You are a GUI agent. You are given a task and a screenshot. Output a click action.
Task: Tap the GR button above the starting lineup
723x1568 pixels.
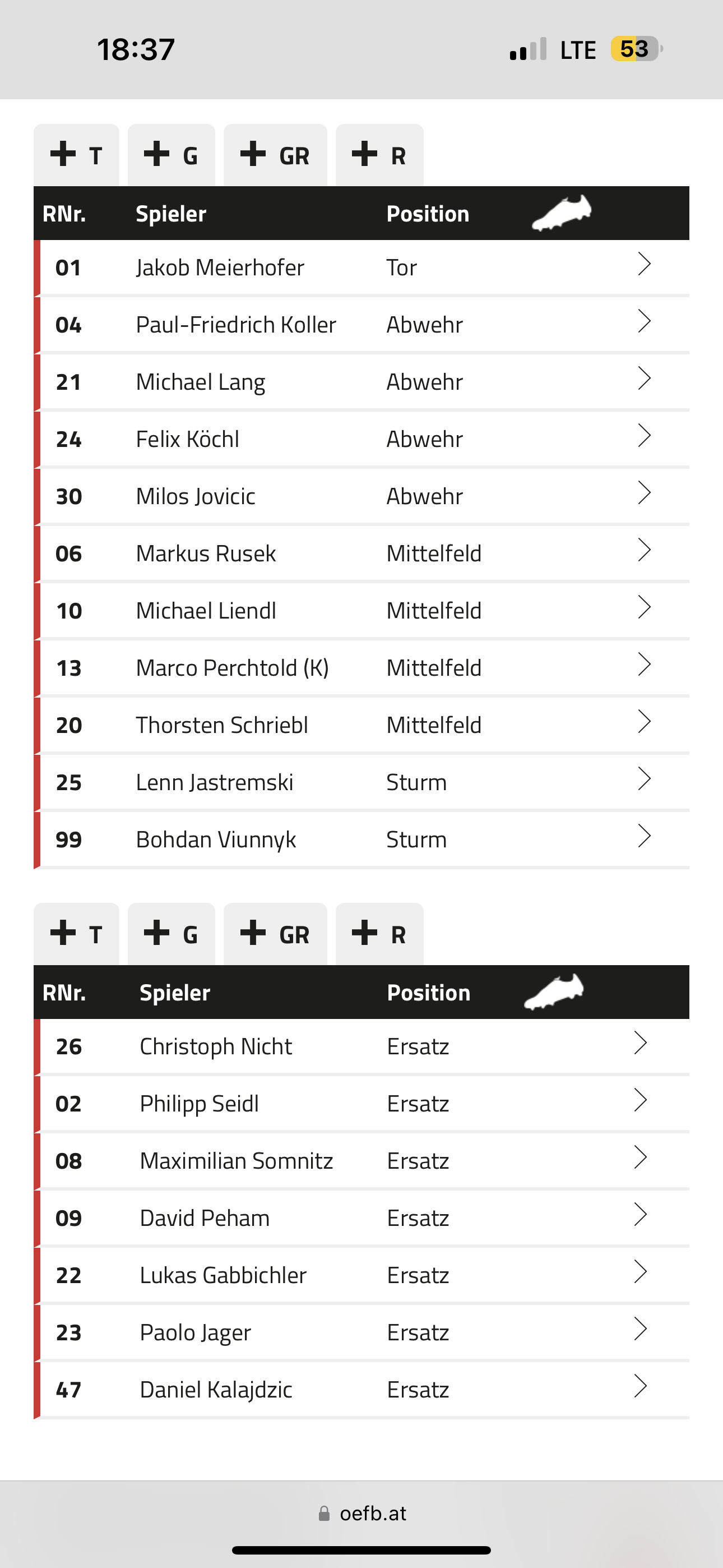(275, 155)
